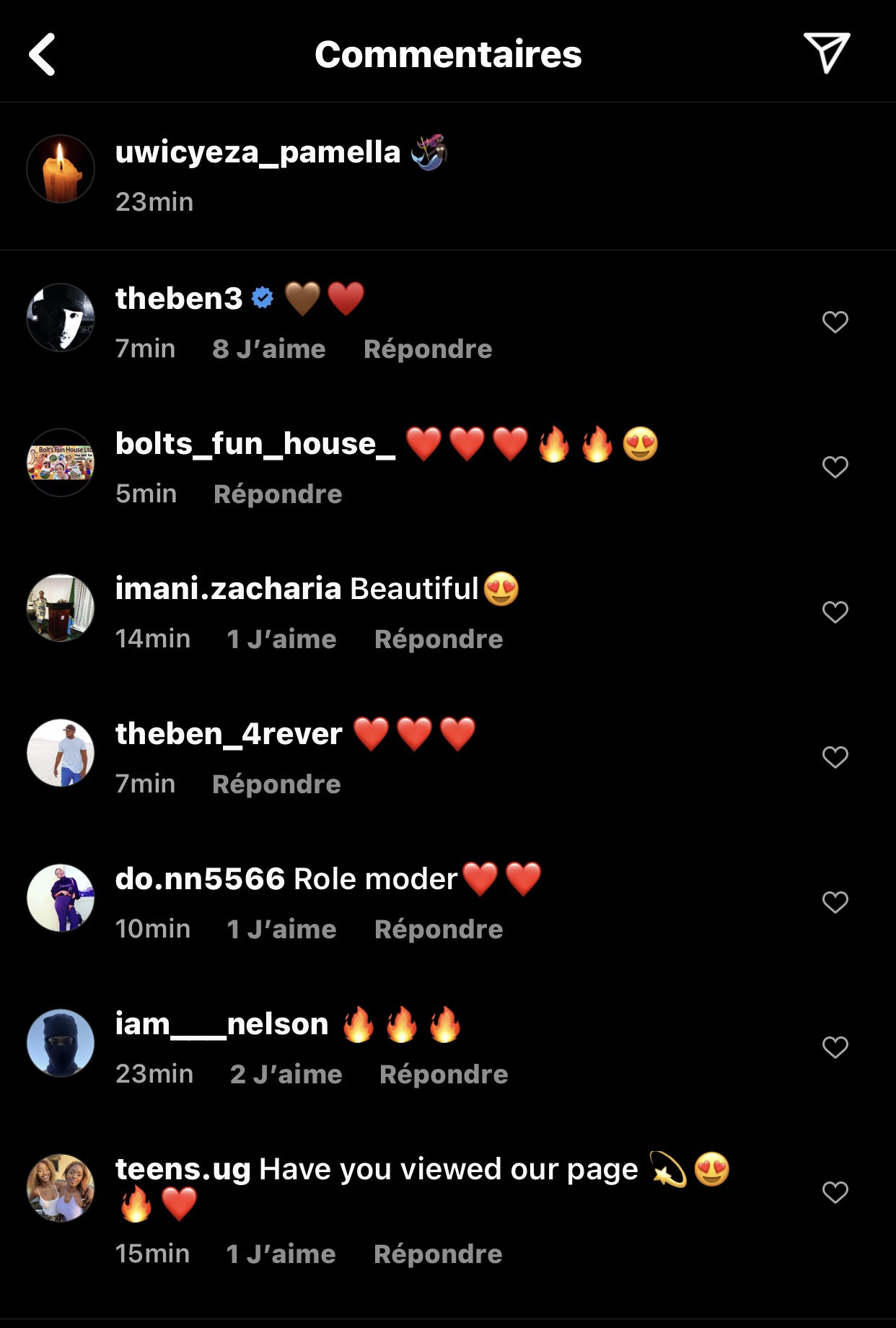
Task: View likes on theben3's comment
Action: pos(268,349)
